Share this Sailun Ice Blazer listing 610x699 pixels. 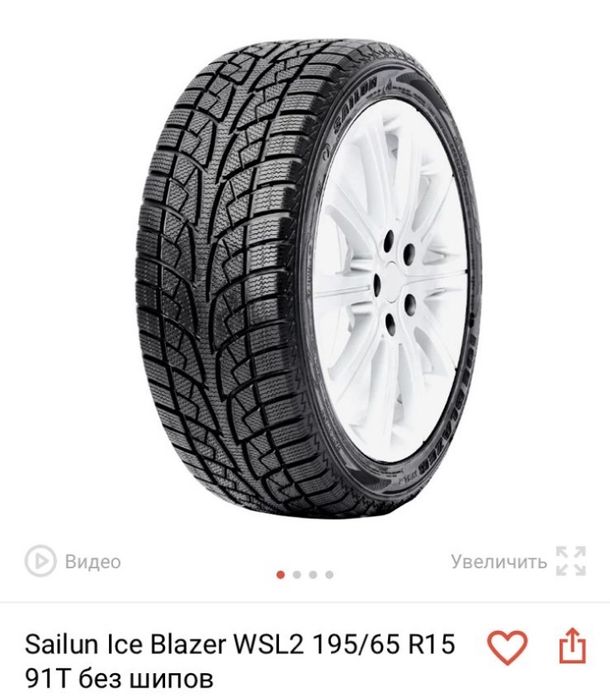tap(570, 647)
